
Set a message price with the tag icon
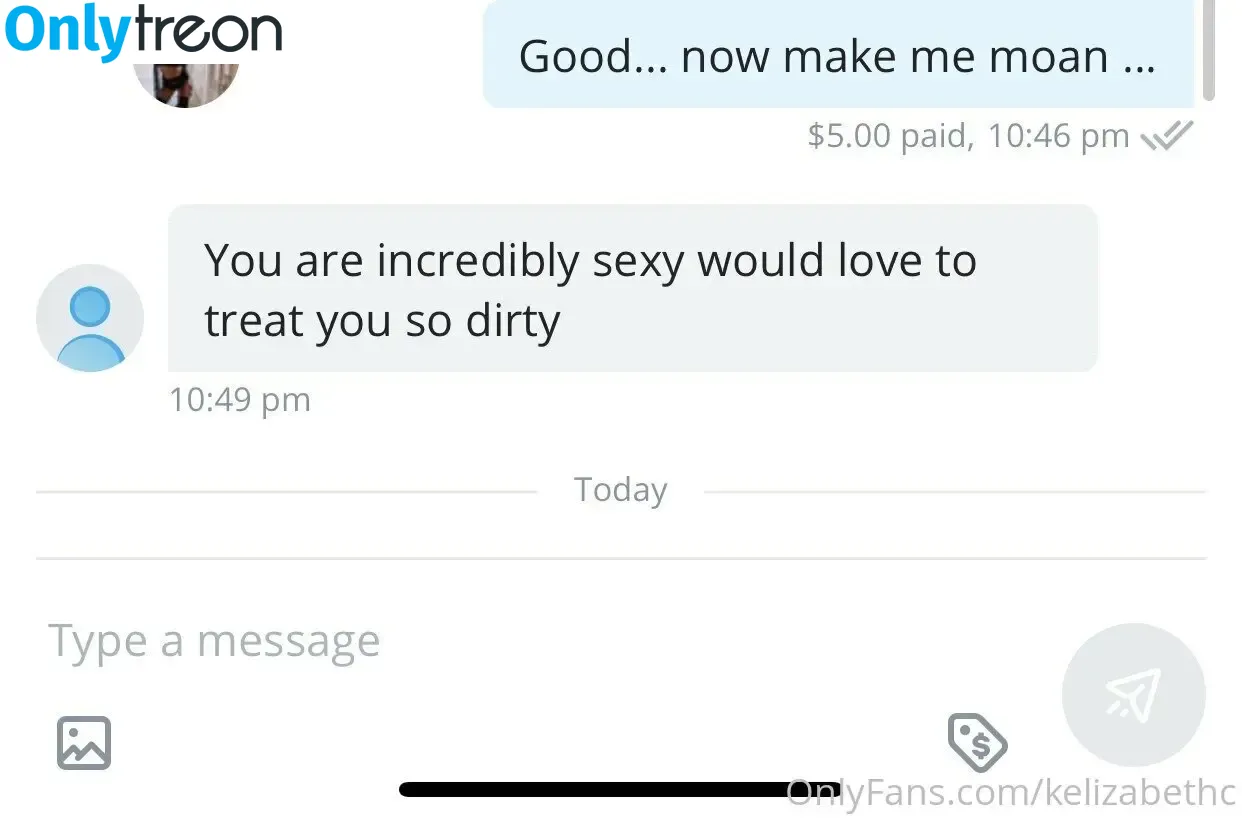click(977, 742)
